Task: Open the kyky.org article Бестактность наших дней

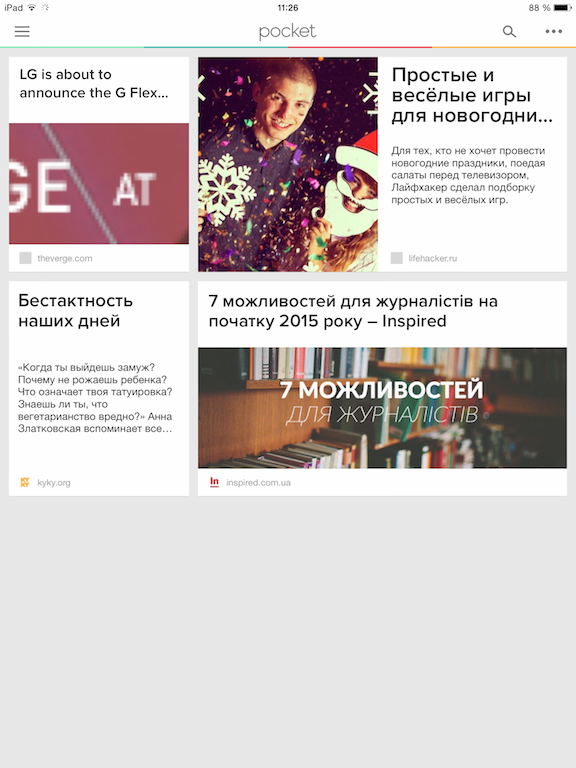Action: point(99,388)
